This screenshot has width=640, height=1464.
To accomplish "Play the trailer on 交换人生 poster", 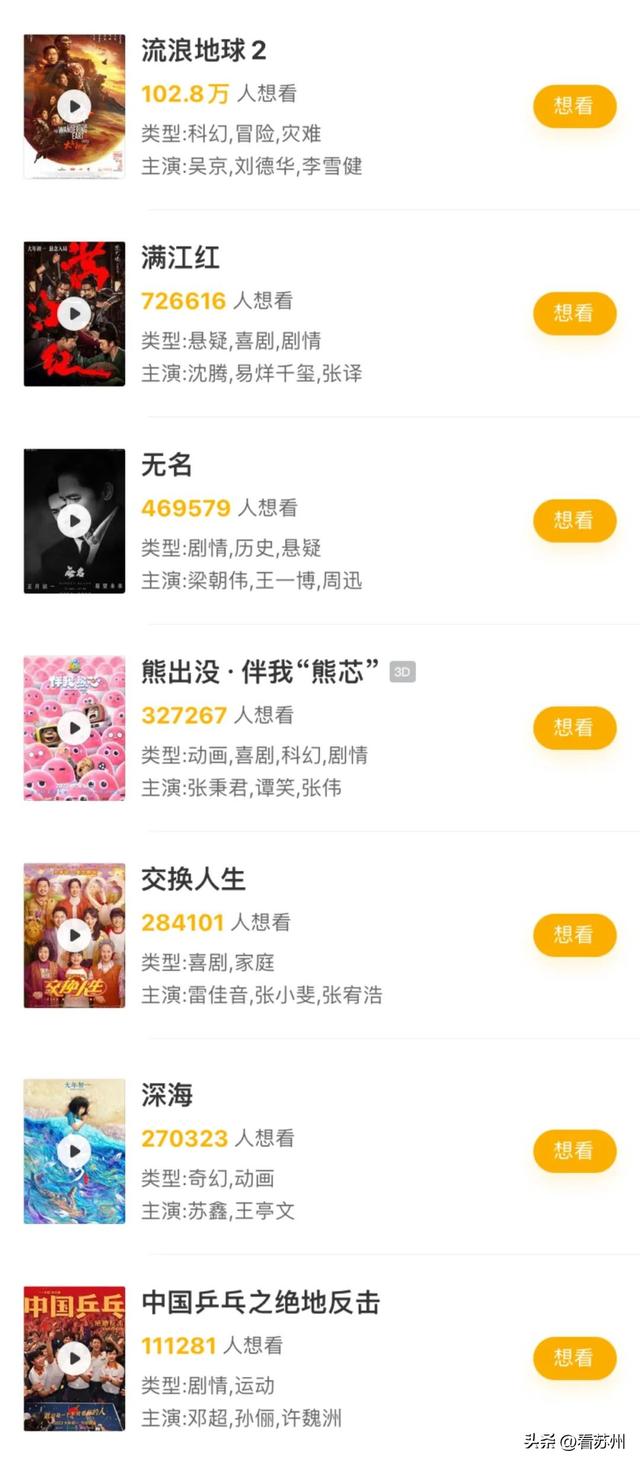I will coord(74,934).
